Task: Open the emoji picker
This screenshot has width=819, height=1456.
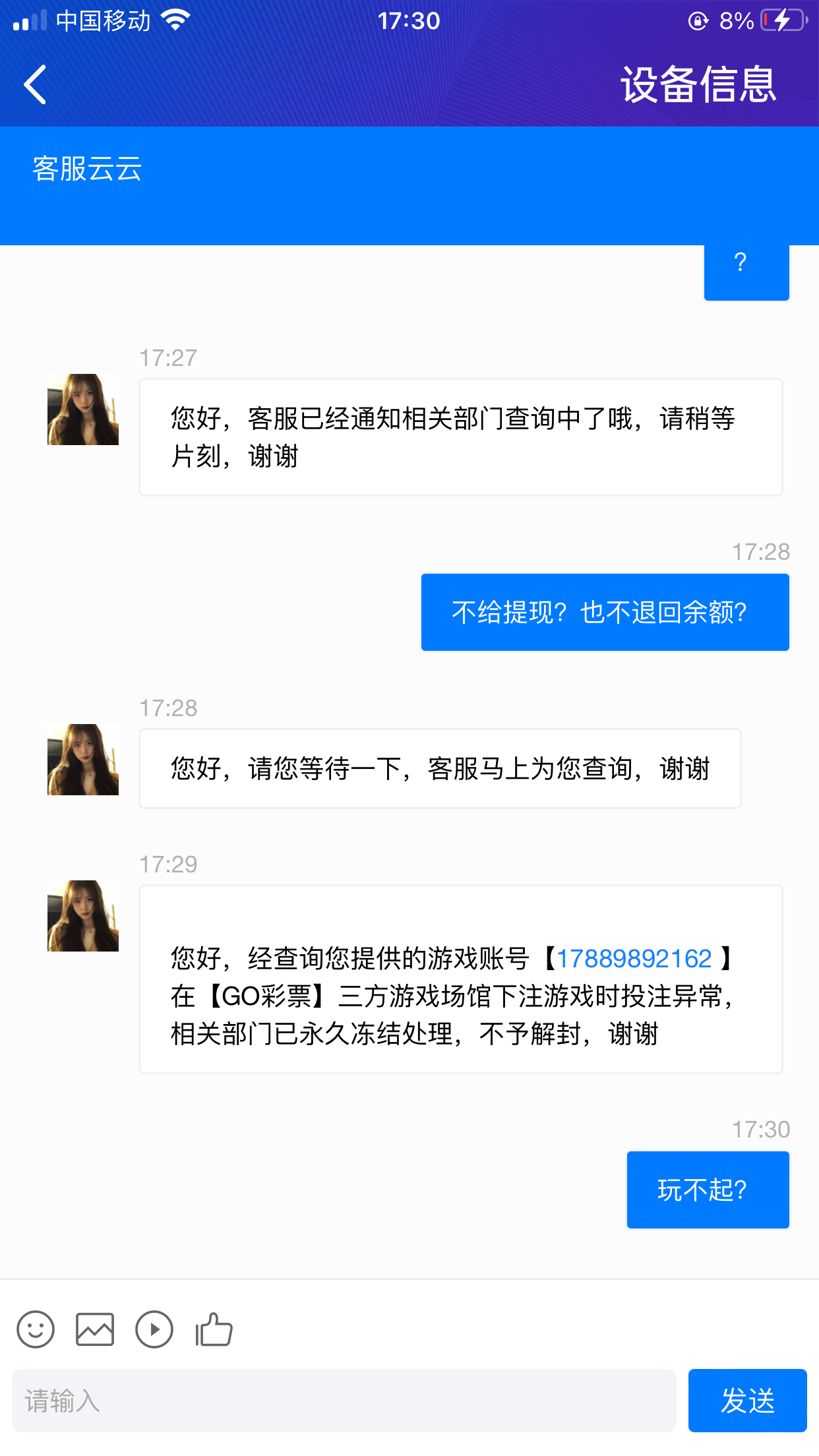Action: click(x=36, y=1329)
